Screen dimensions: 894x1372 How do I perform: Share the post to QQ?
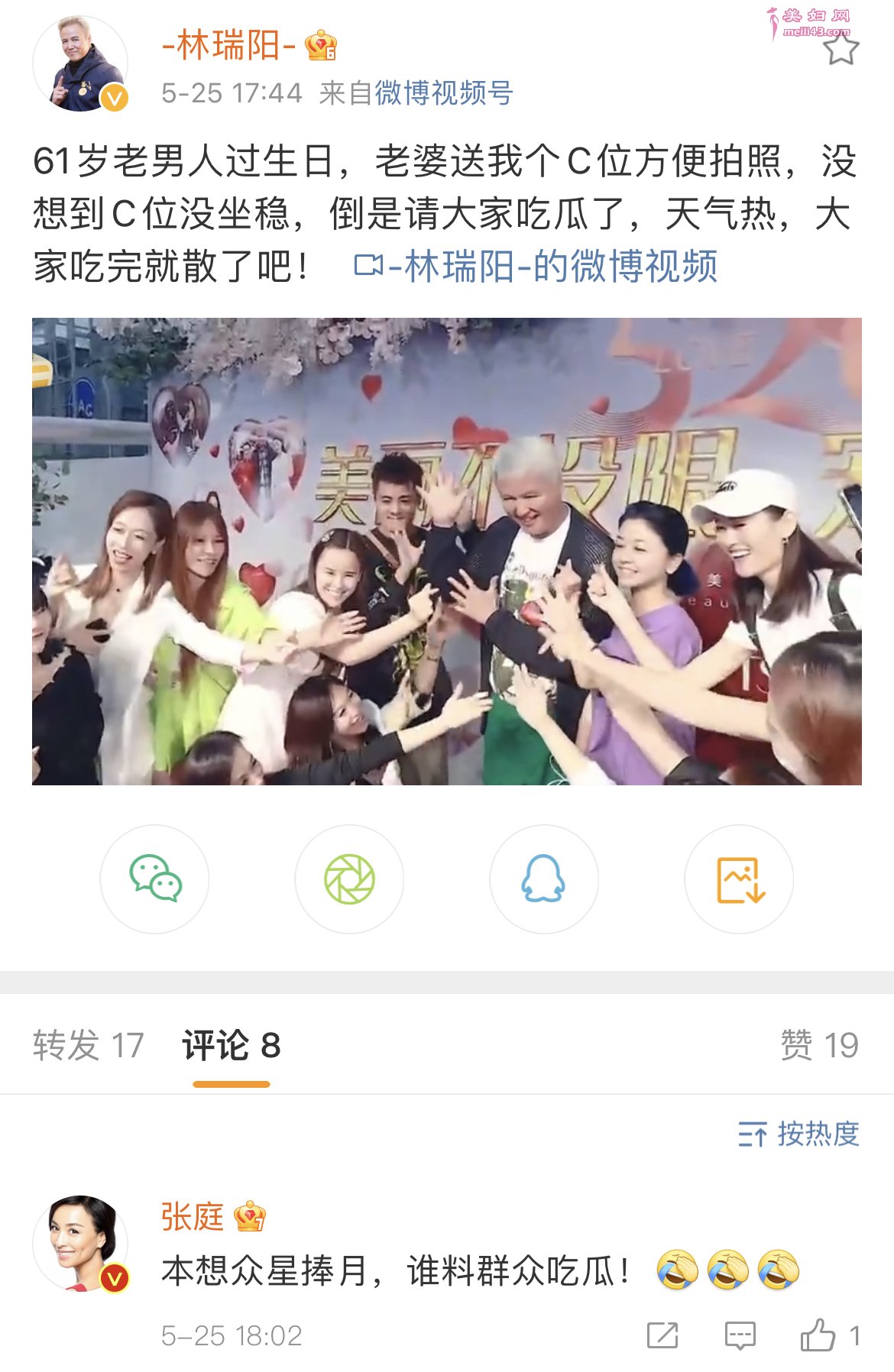pos(543,879)
